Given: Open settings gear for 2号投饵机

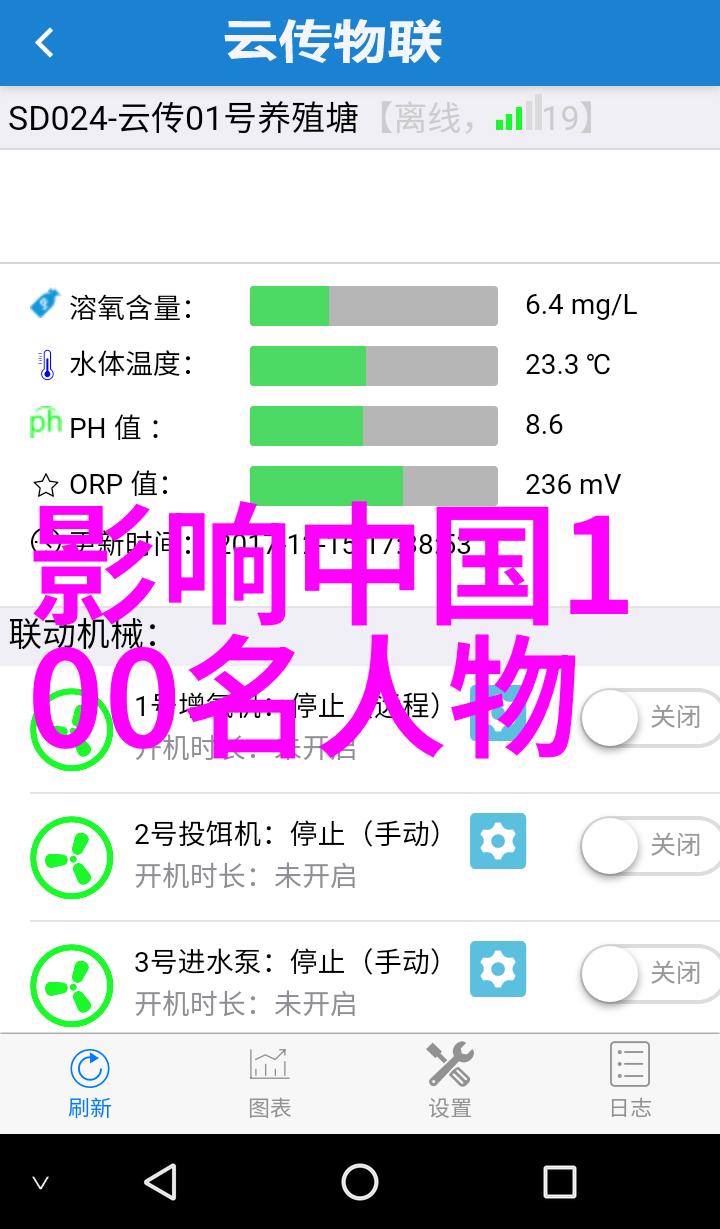Looking at the screenshot, I should click(x=498, y=841).
